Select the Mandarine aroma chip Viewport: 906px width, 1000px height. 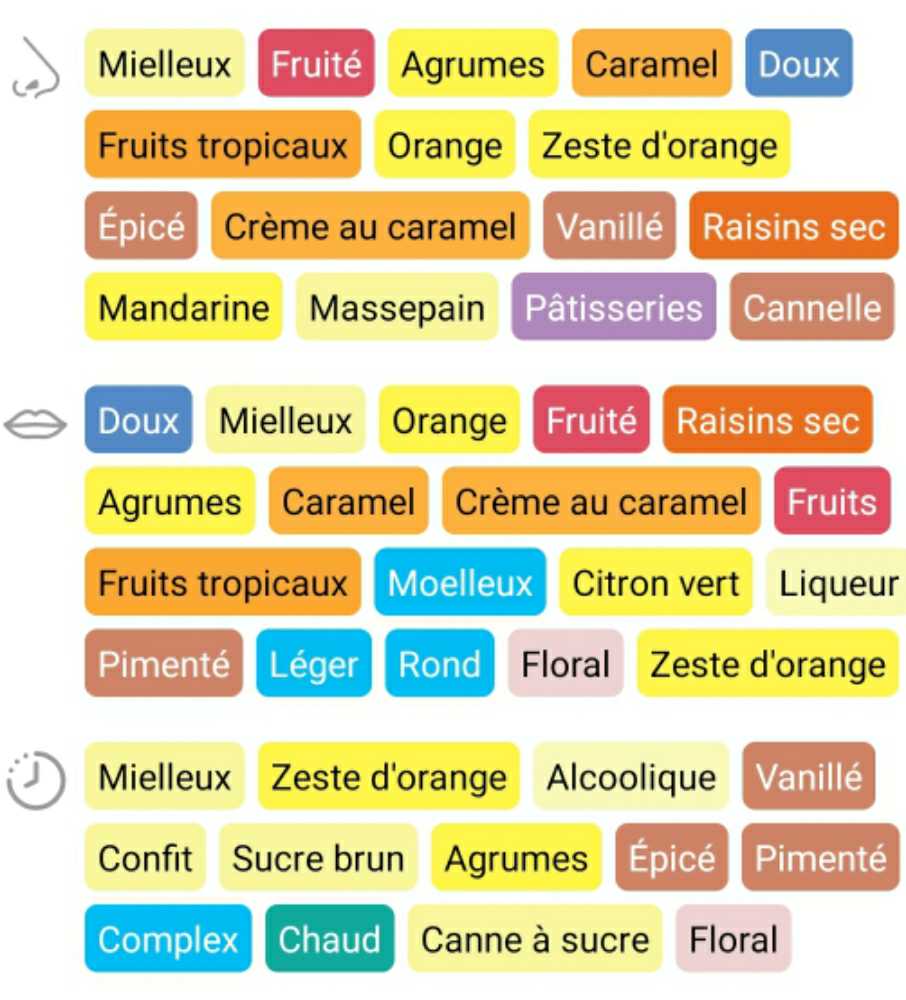tap(184, 307)
